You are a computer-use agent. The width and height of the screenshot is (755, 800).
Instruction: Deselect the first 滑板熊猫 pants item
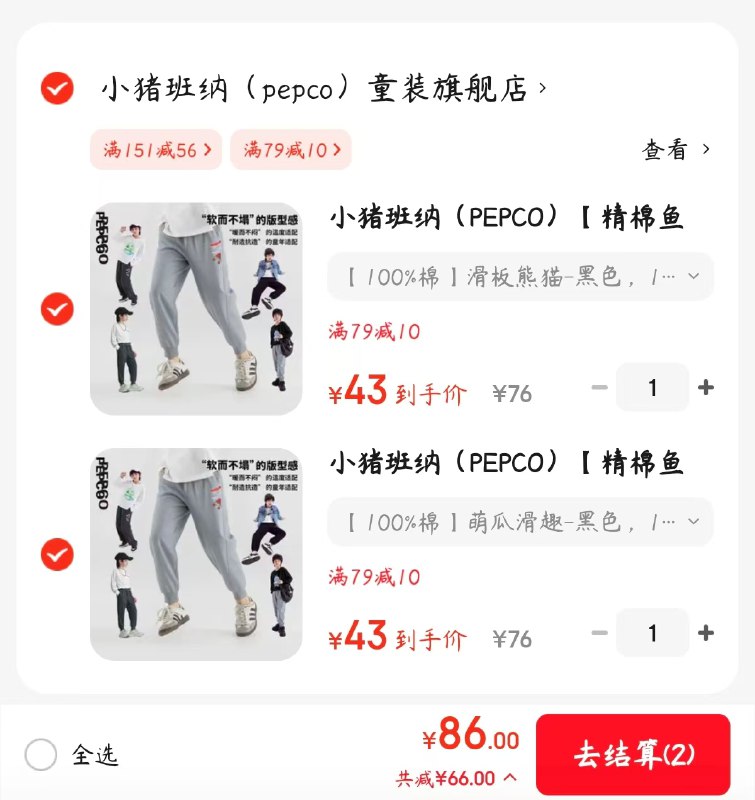click(x=56, y=307)
